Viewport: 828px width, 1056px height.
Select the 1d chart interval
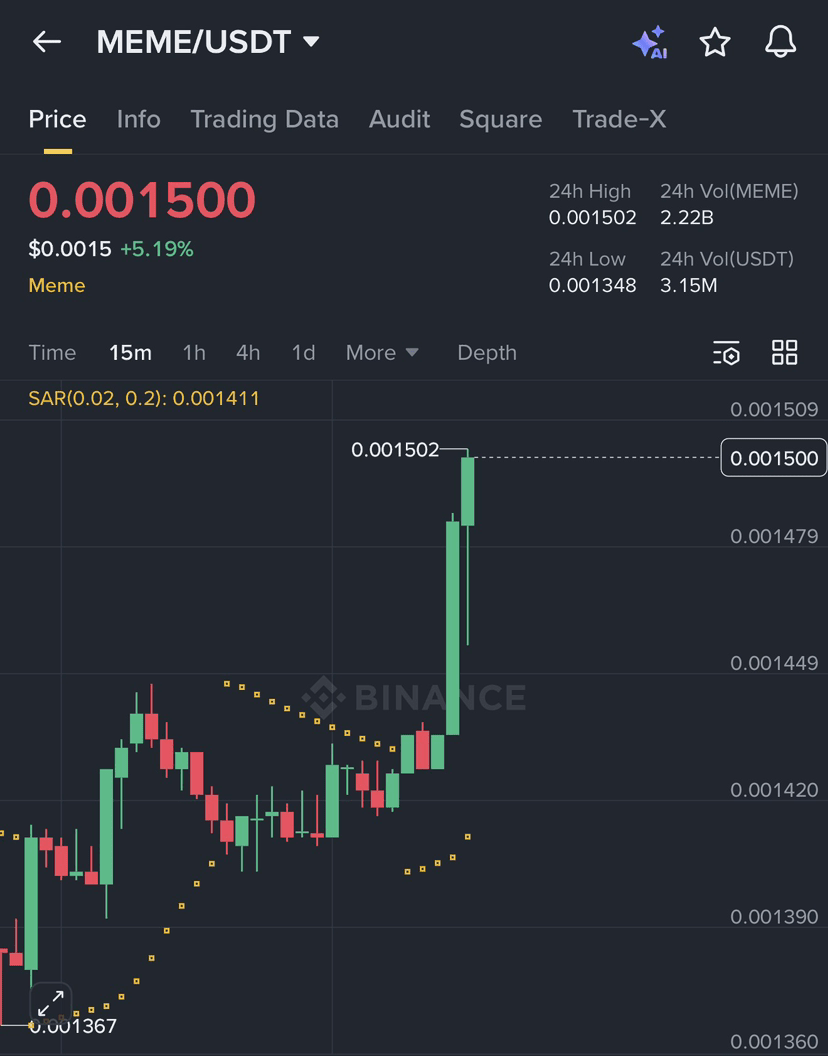303,352
